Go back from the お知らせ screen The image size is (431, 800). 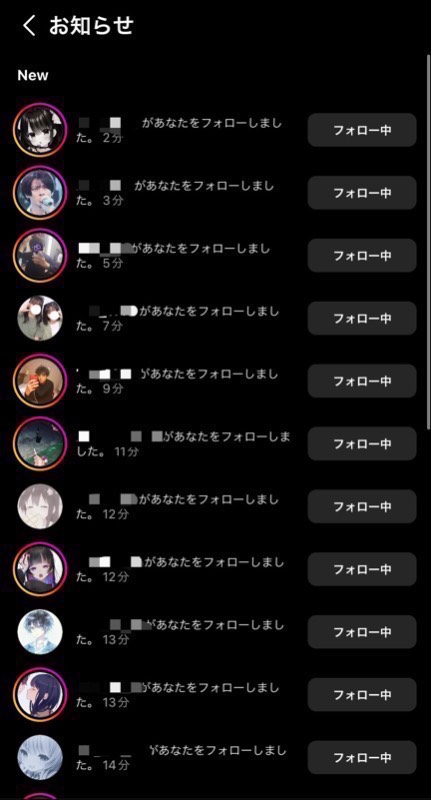29,26
